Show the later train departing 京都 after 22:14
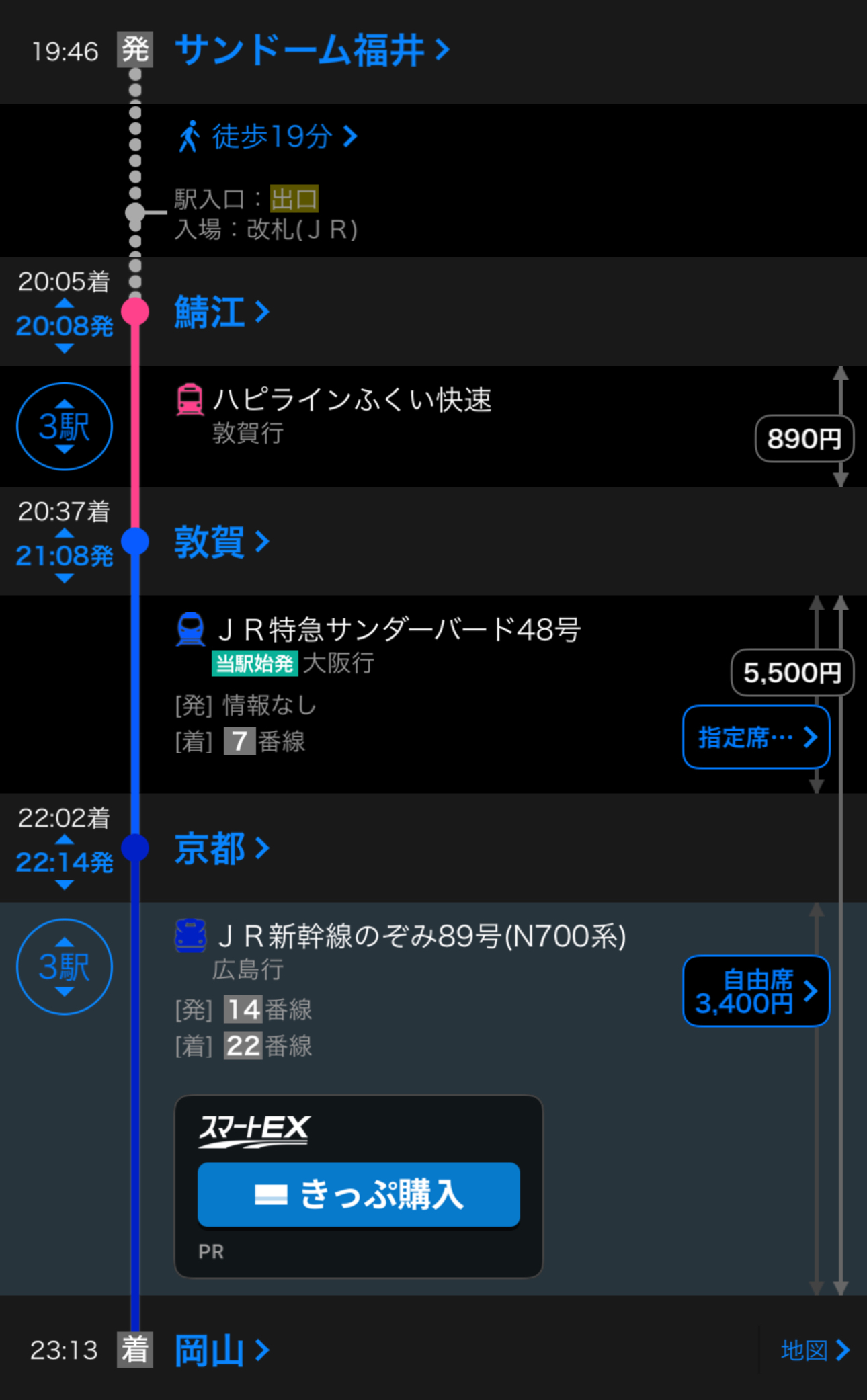Viewport: 867px width, 1400px height. [x=64, y=884]
